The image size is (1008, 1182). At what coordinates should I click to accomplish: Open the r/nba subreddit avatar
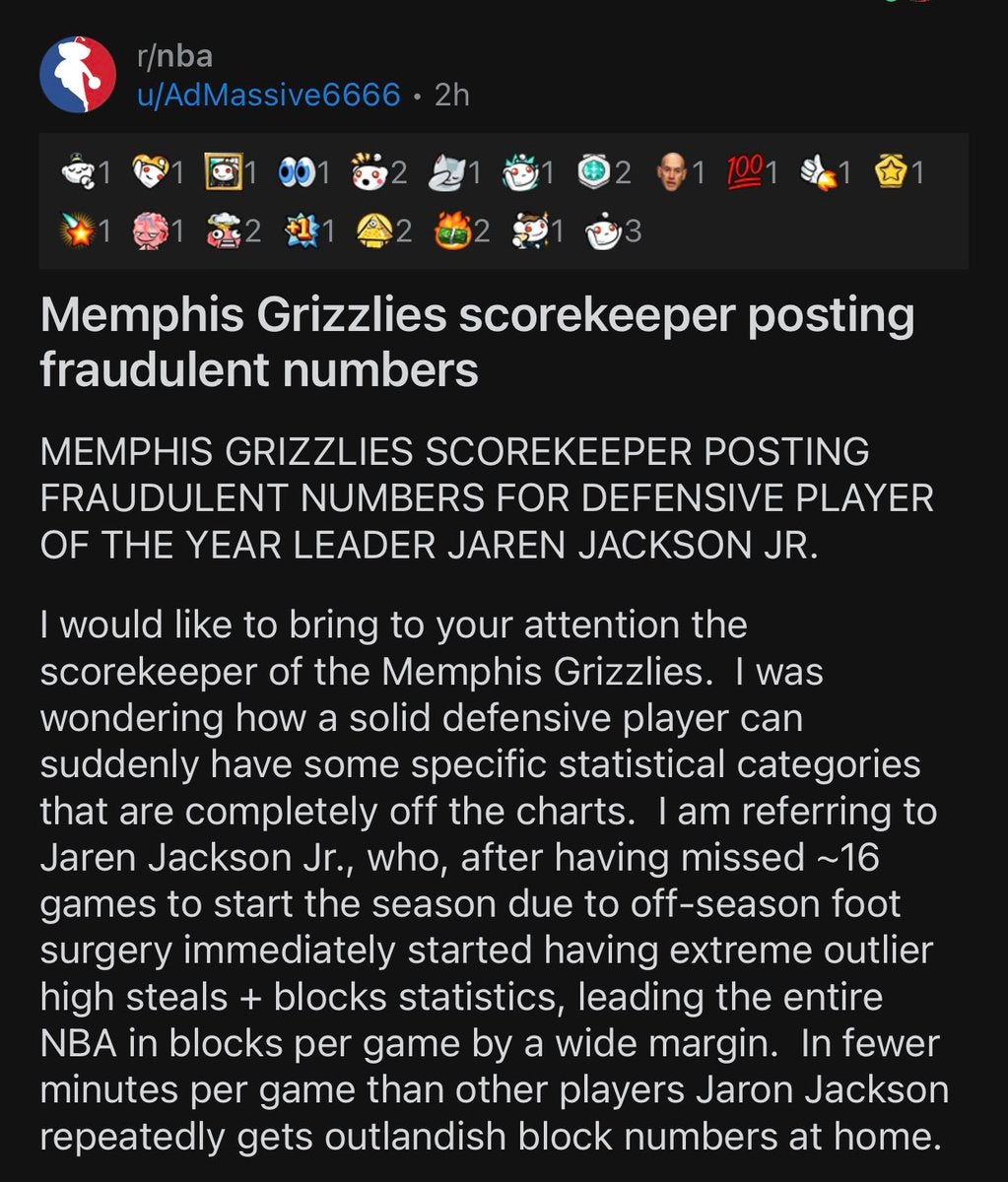tap(78, 76)
